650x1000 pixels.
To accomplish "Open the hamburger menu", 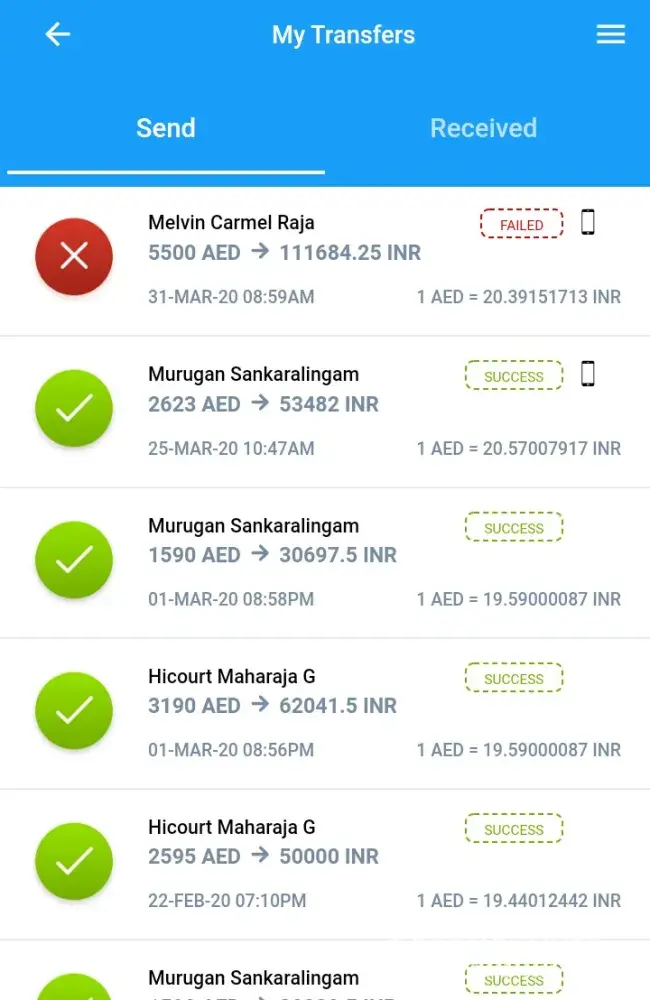I will (610, 35).
